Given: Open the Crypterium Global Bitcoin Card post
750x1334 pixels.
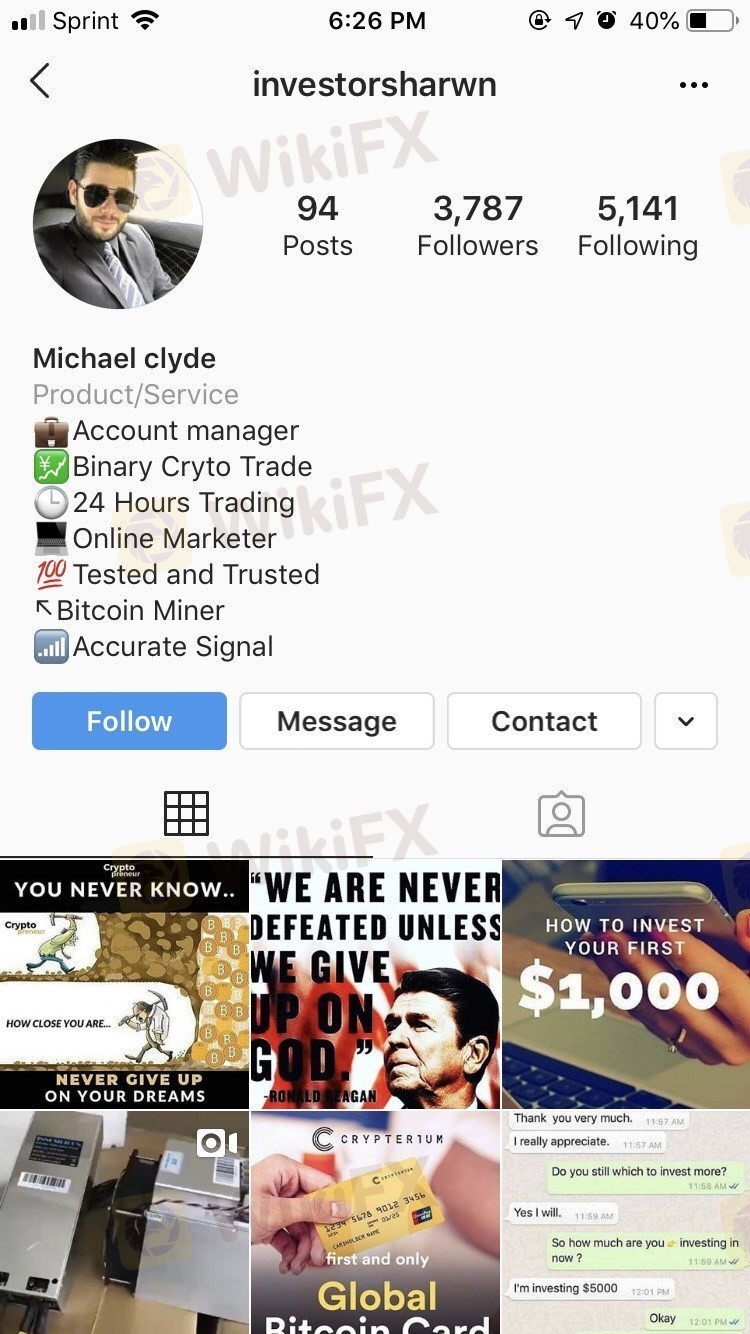Looking at the screenshot, I should pos(375,1222).
